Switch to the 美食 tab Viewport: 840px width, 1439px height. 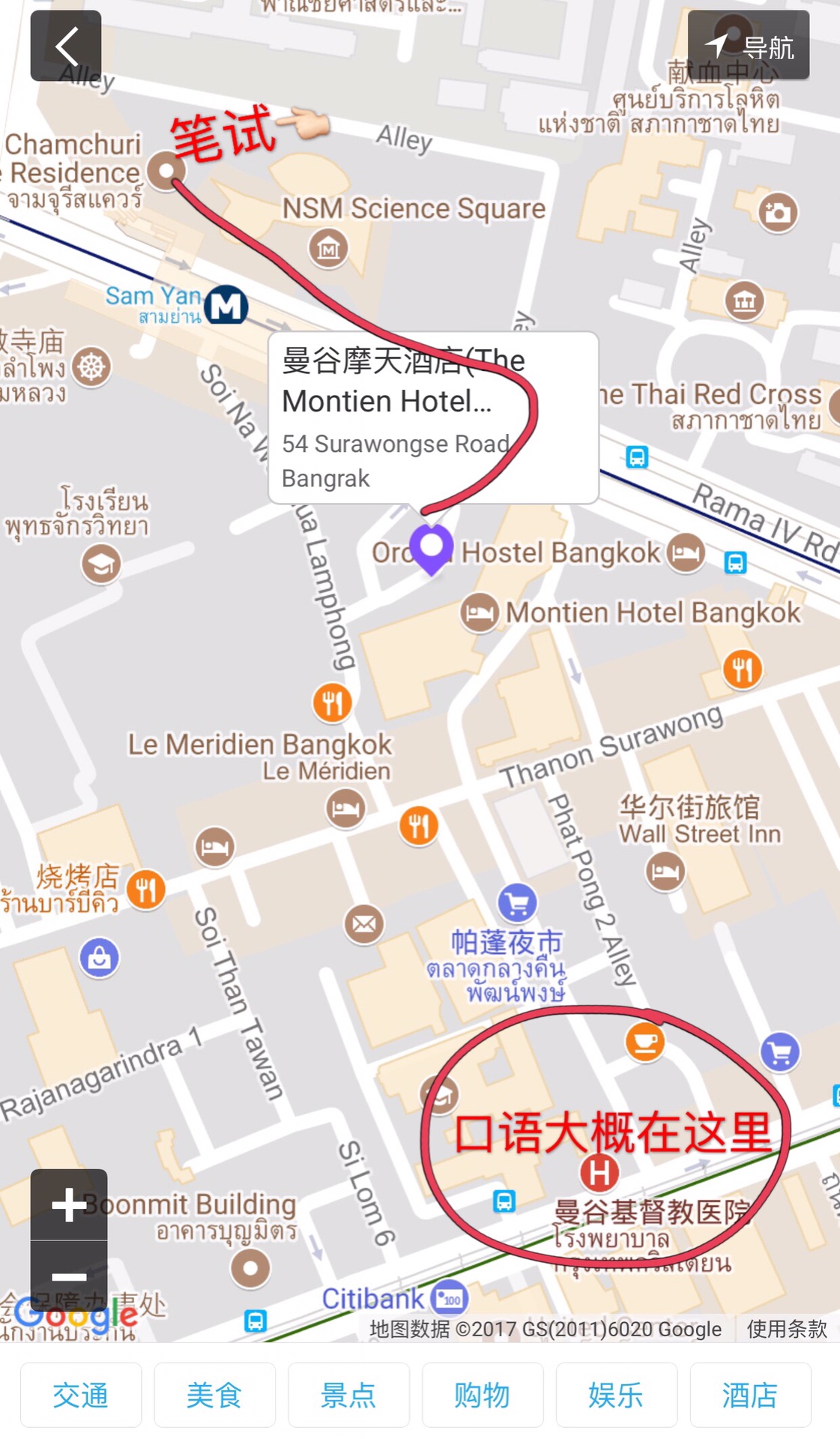pyautogui.click(x=214, y=1395)
